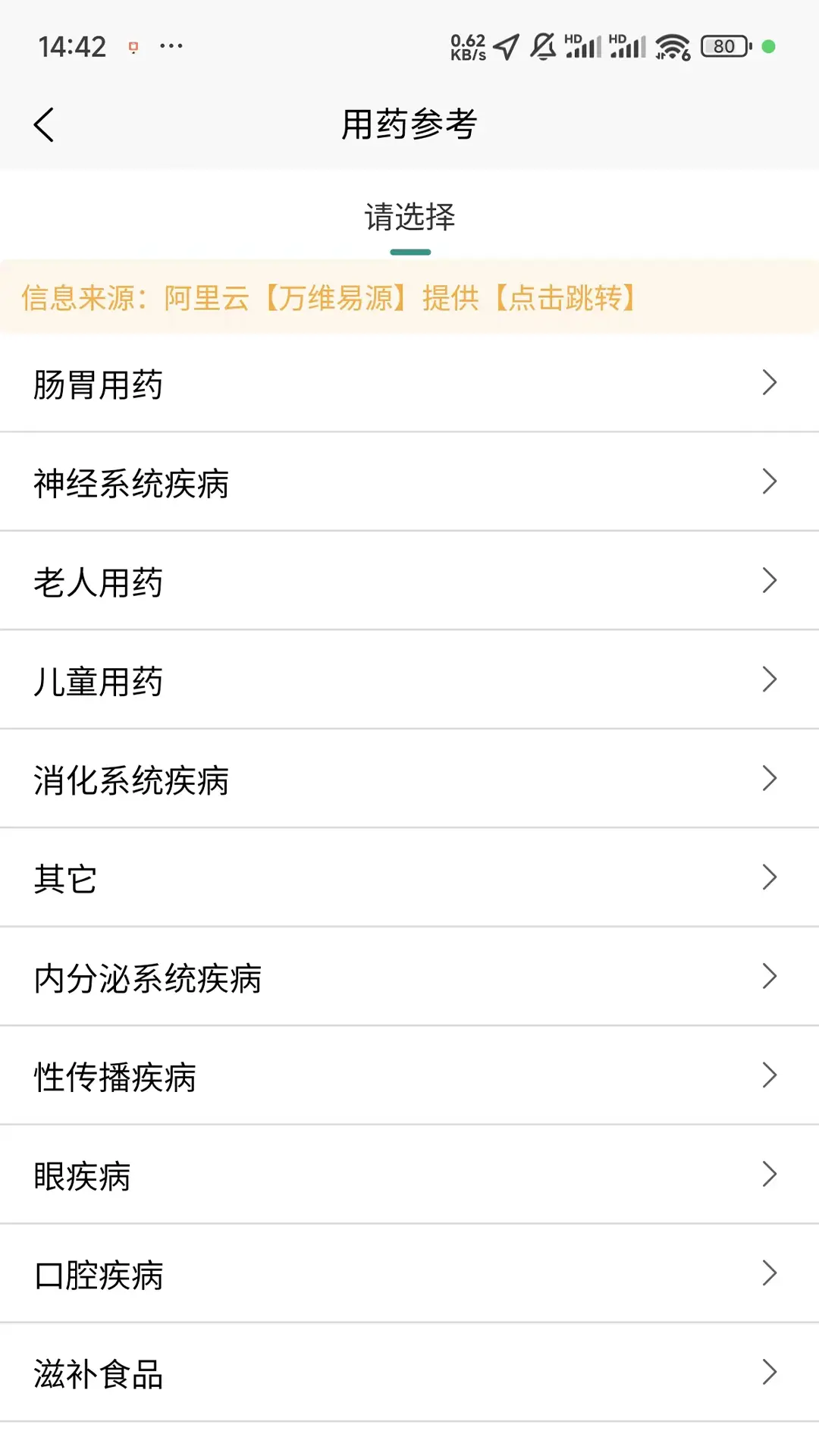Open 消化系统疾病 category

[x=409, y=780]
